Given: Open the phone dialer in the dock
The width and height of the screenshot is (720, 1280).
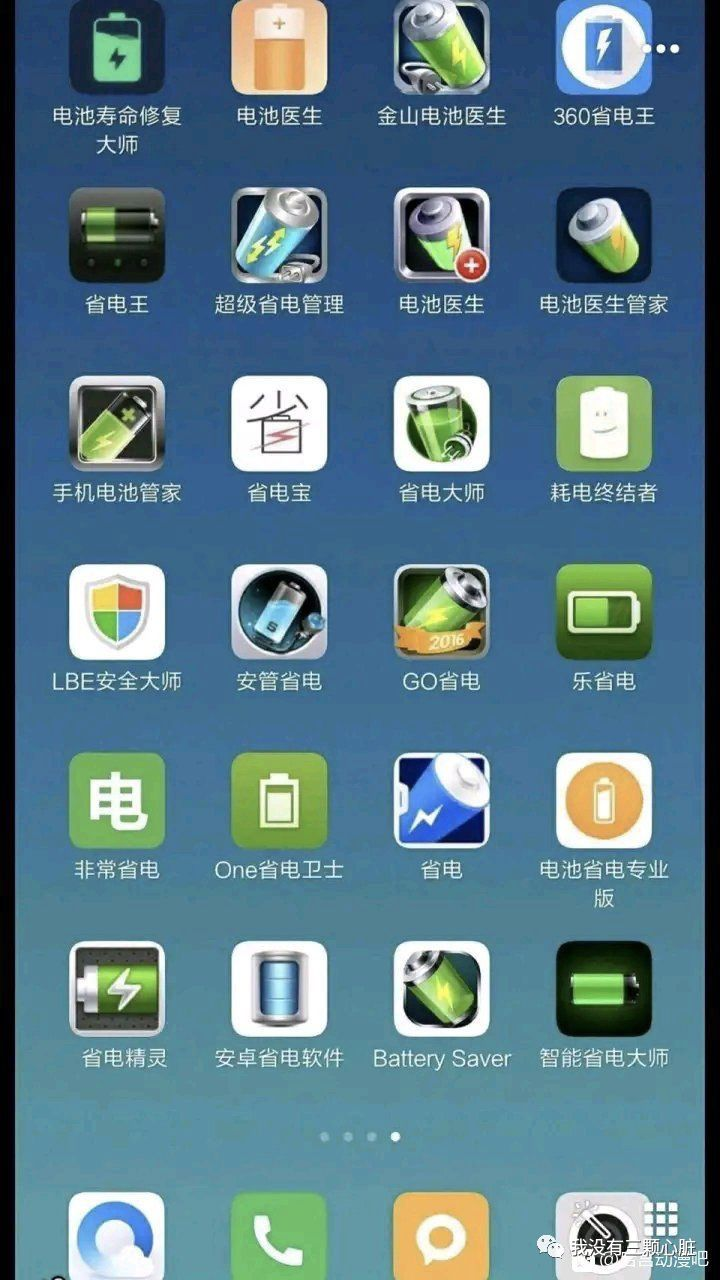Looking at the screenshot, I should coord(279,1236).
